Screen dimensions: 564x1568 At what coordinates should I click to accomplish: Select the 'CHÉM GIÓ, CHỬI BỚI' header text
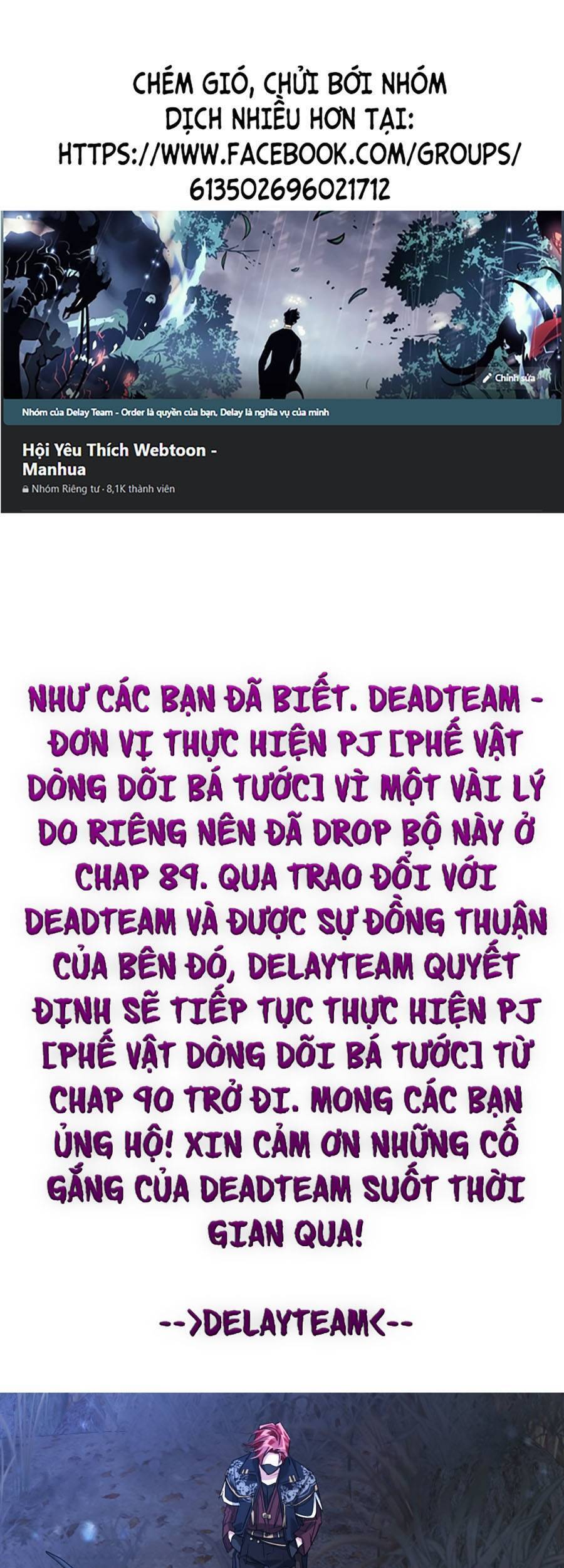coord(282,85)
